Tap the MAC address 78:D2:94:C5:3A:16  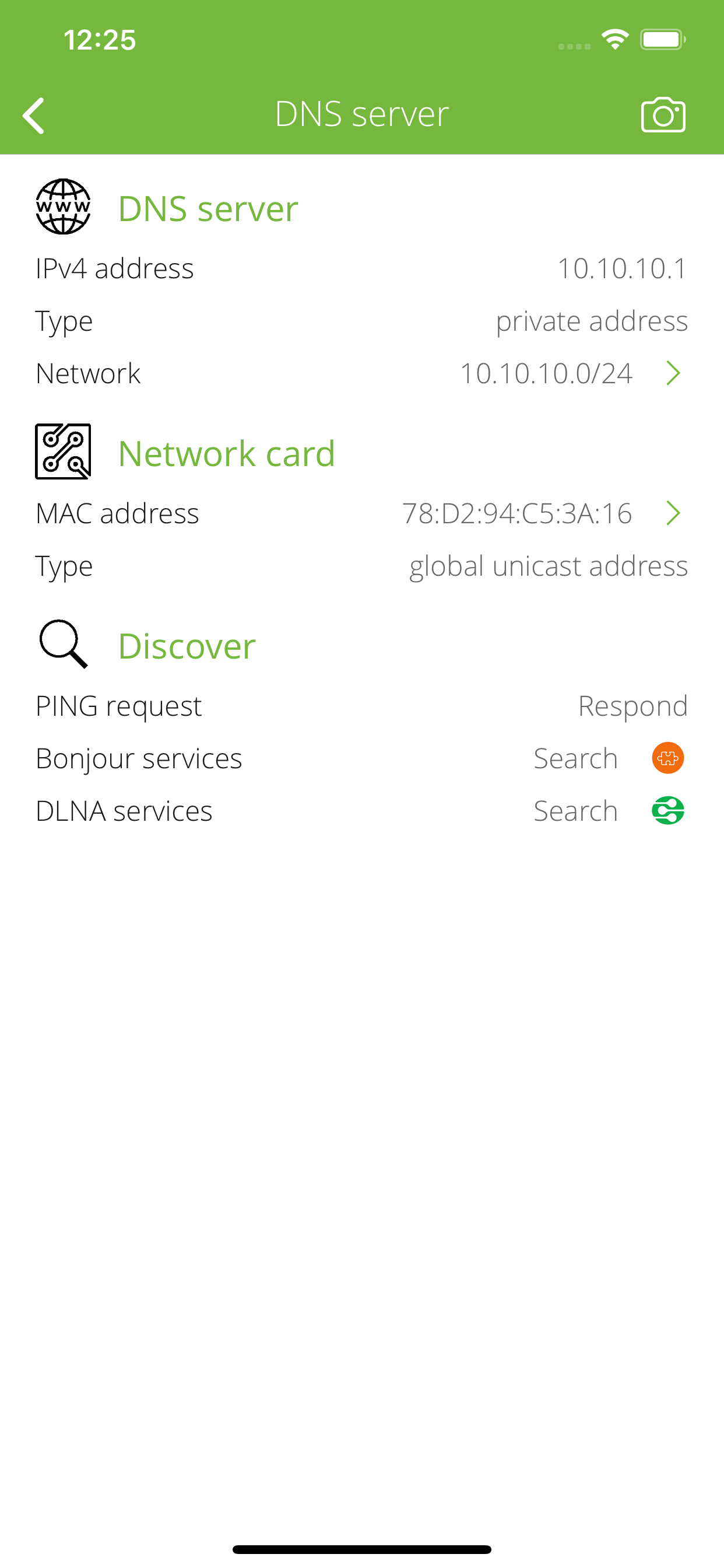[x=518, y=513]
